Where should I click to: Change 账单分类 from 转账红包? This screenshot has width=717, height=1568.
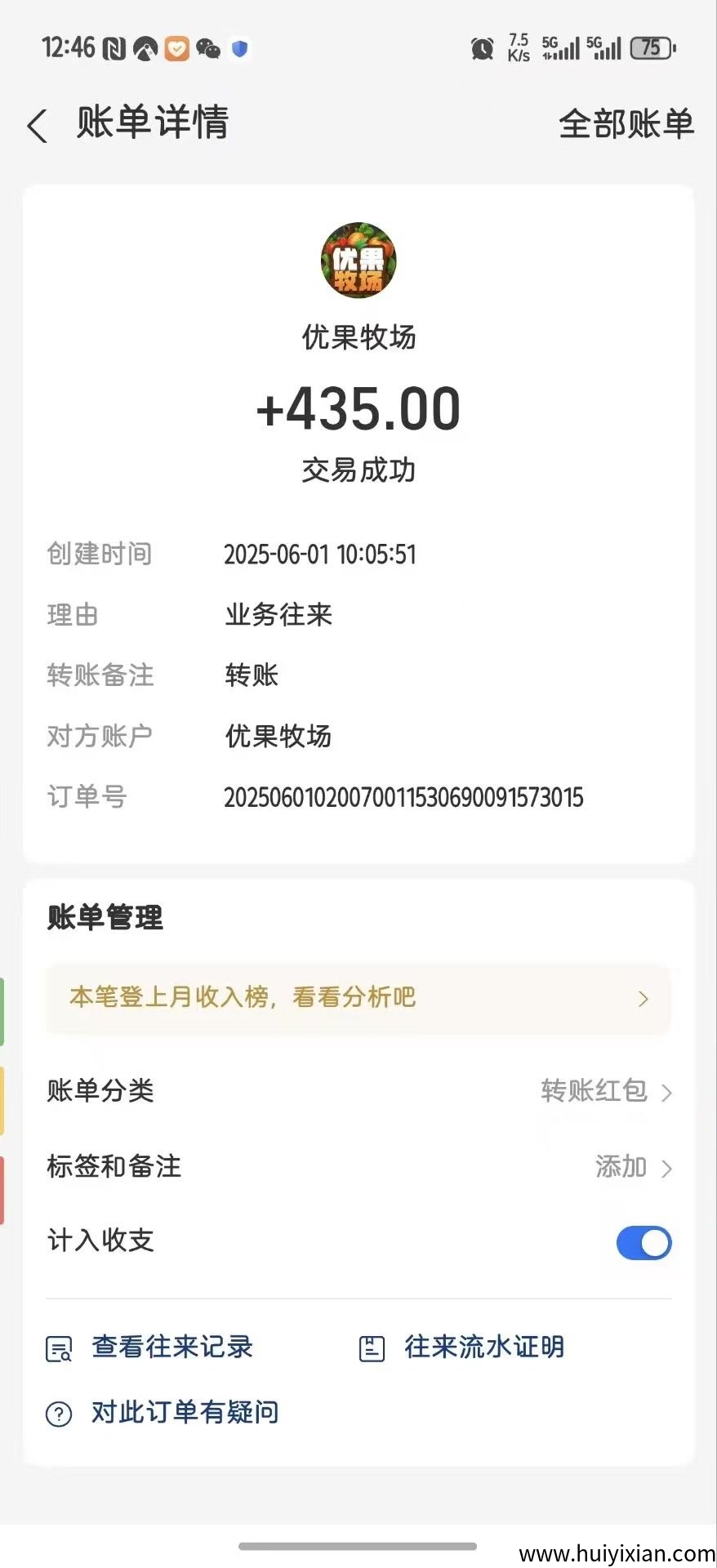pos(605,1091)
